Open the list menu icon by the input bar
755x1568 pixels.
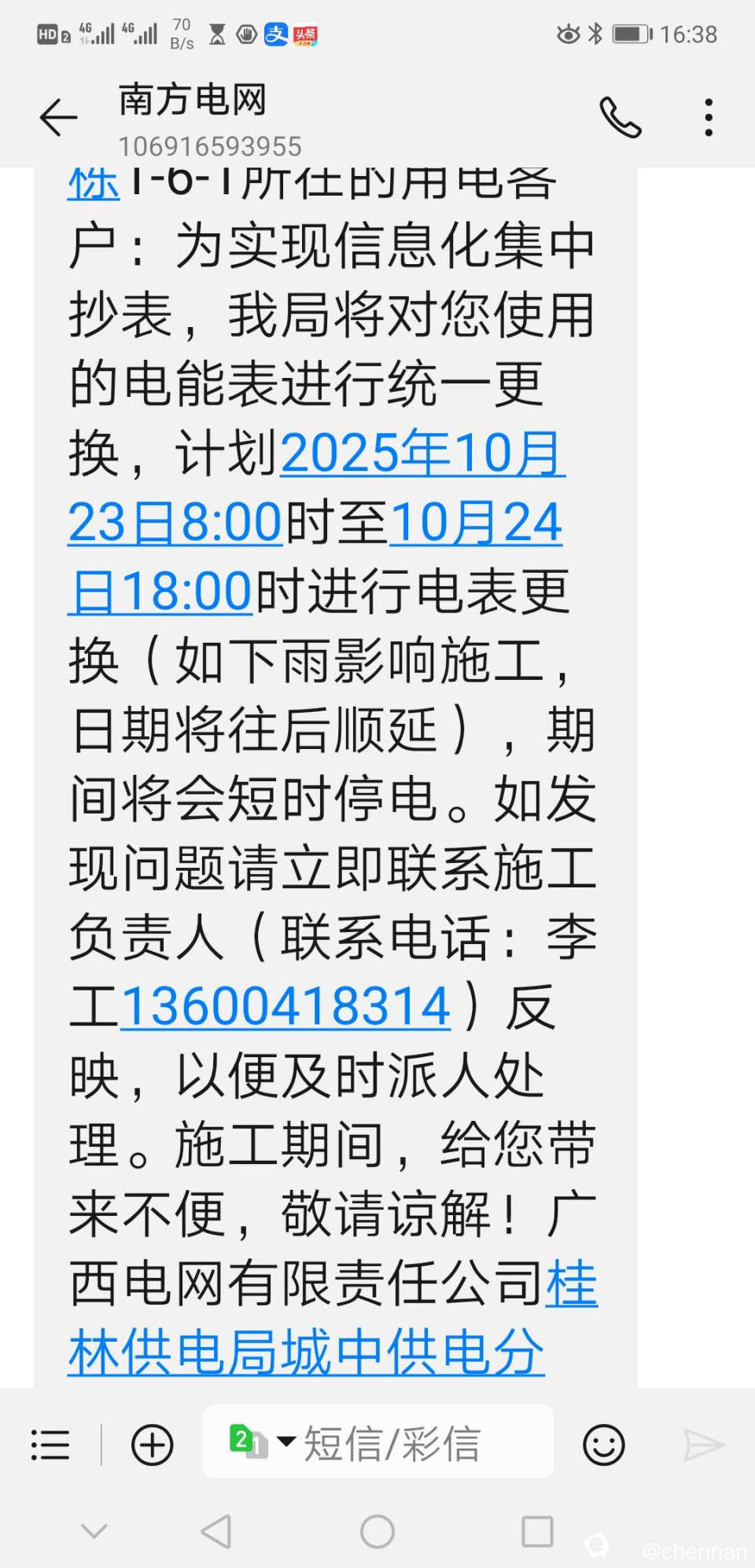click(50, 1445)
